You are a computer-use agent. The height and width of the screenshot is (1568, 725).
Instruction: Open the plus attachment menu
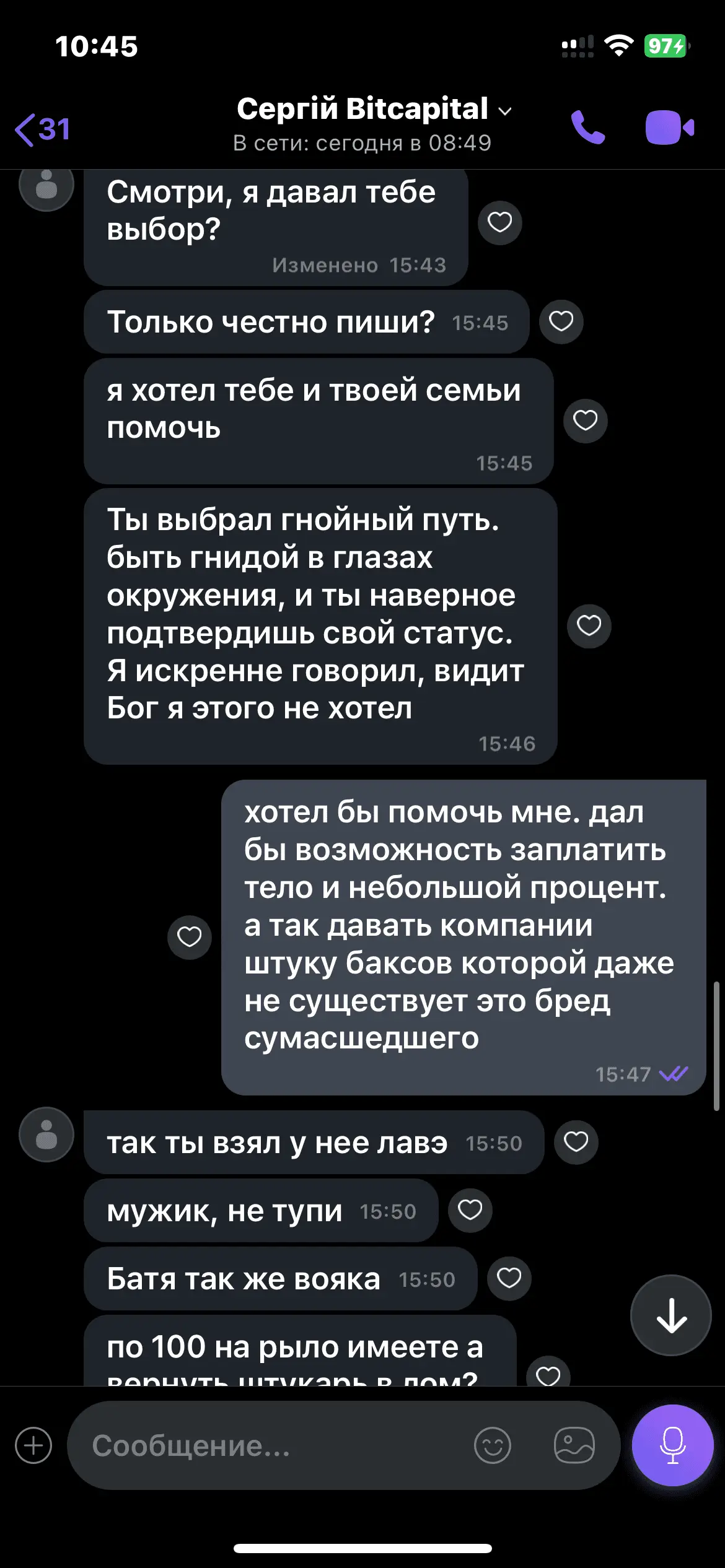pyautogui.click(x=33, y=1445)
